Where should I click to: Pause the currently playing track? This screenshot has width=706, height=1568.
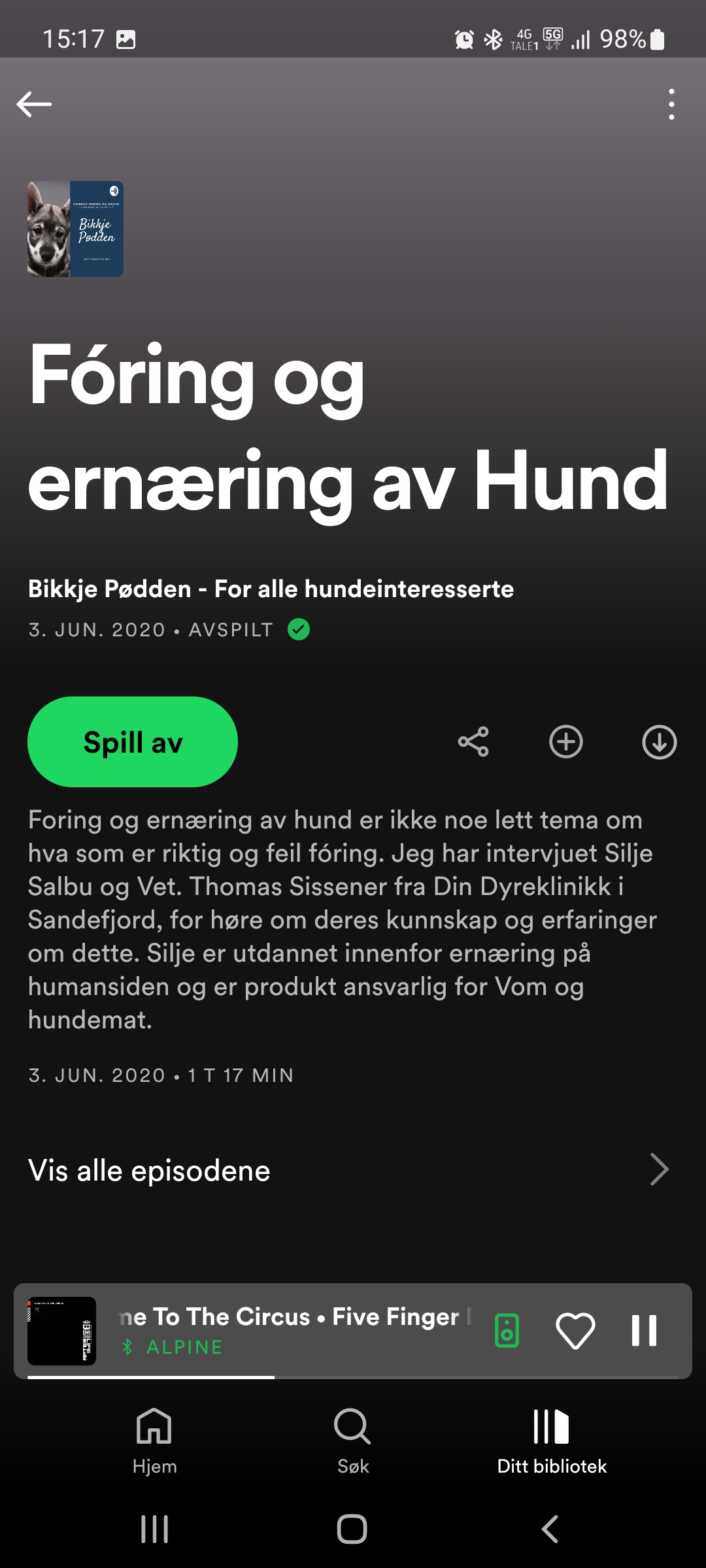pyautogui.click(x=644, y=1331)
